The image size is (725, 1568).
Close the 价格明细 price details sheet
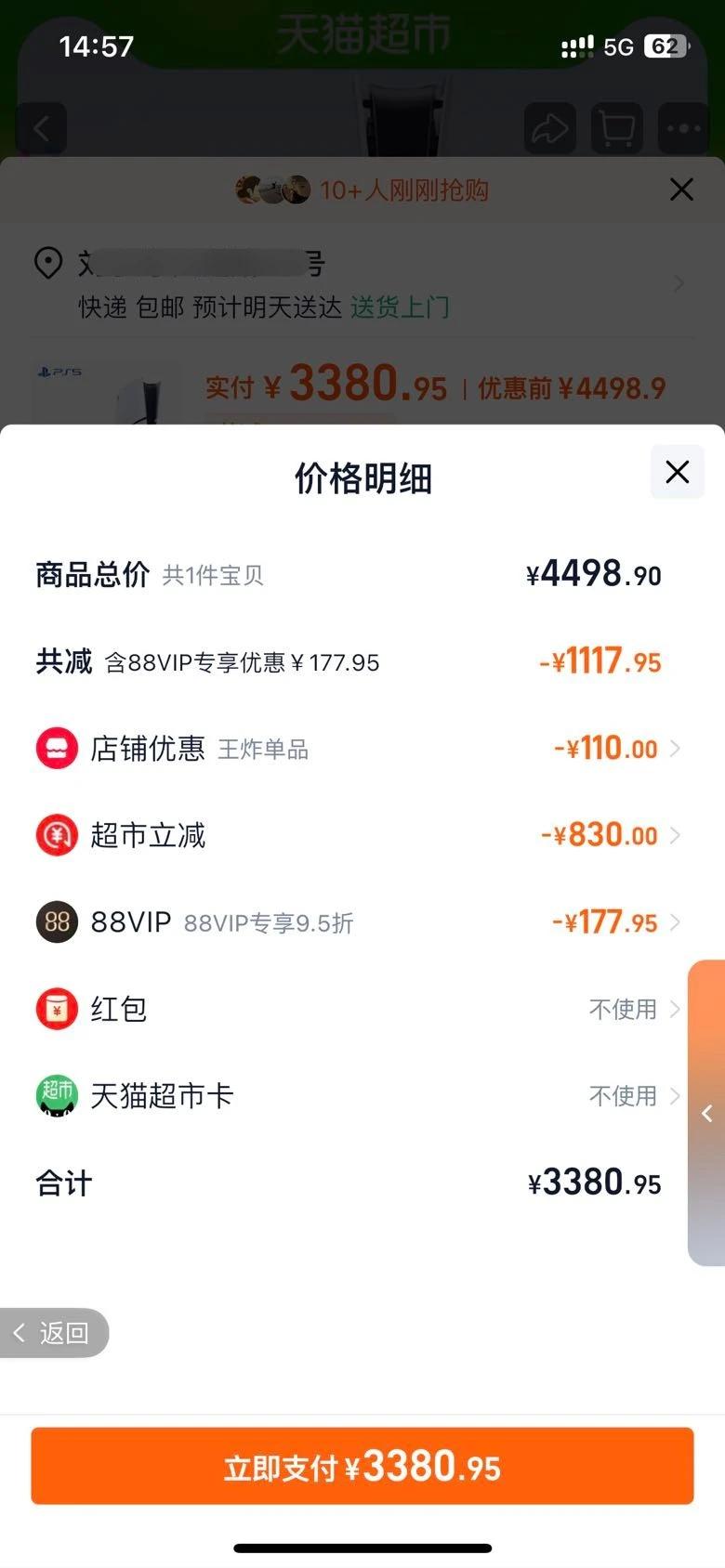pyautogui.click(x=677, y=472)
